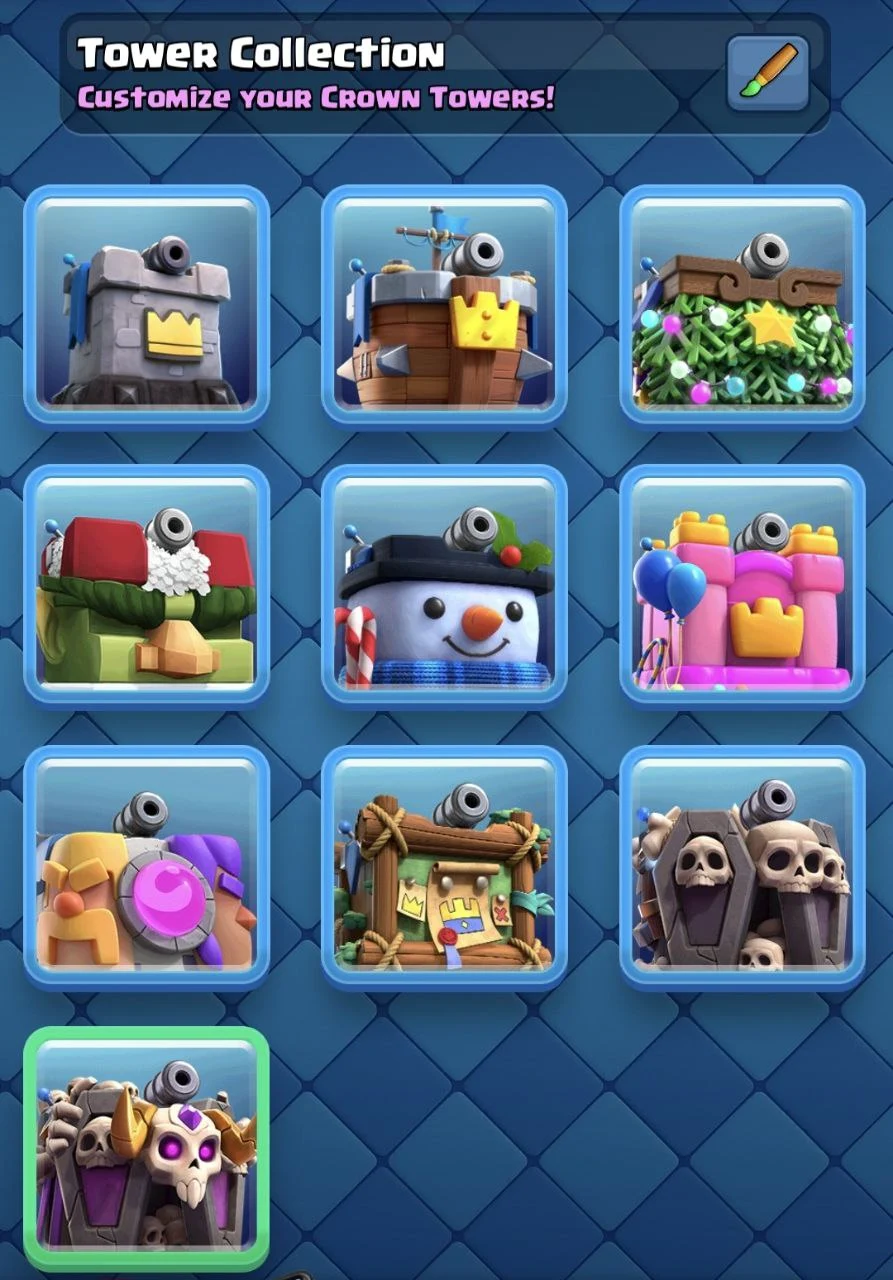Choose the wooden notice board tower
Image resolution: width=893 pixels, height=1280 pixels.
tap(444, 866)
